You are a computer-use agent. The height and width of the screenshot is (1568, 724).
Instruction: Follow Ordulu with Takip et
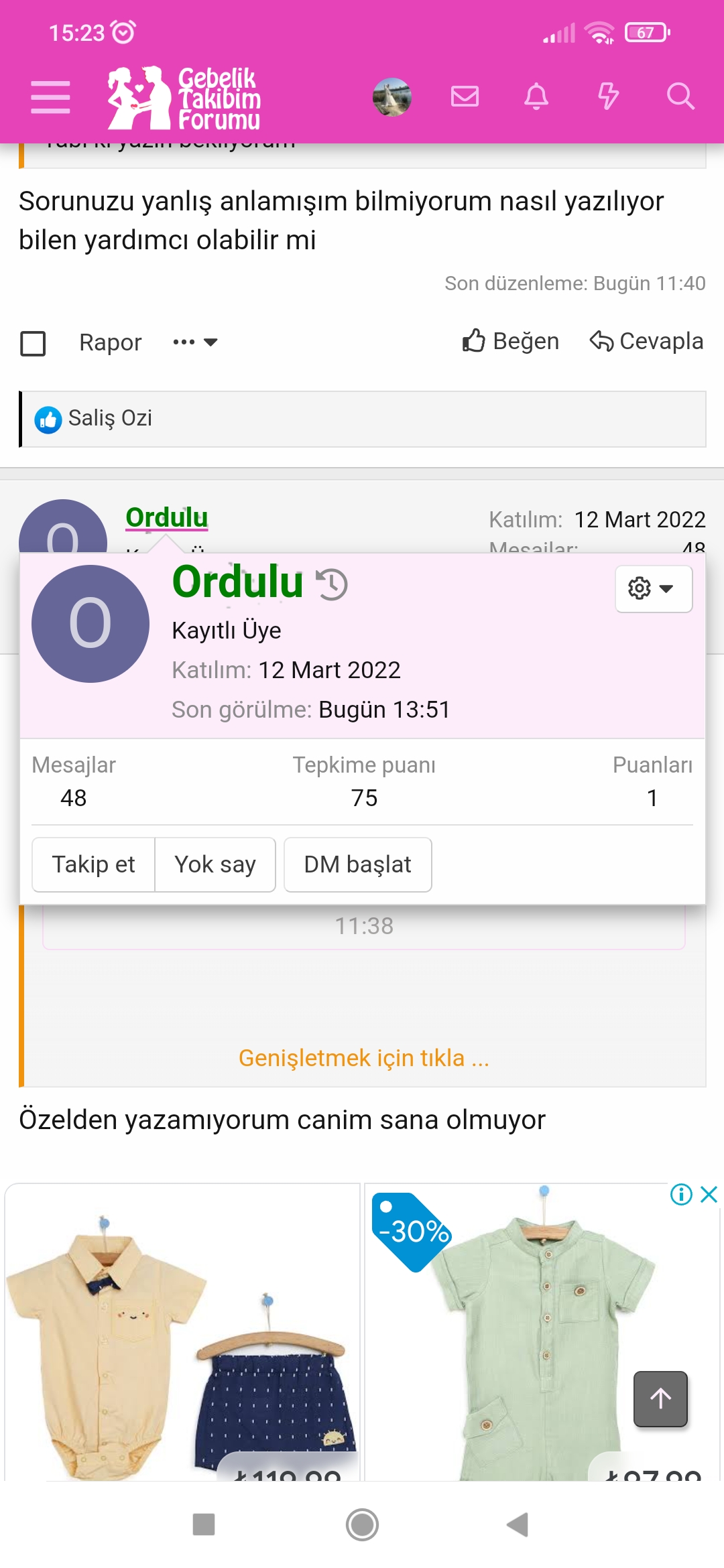[94, 864]
